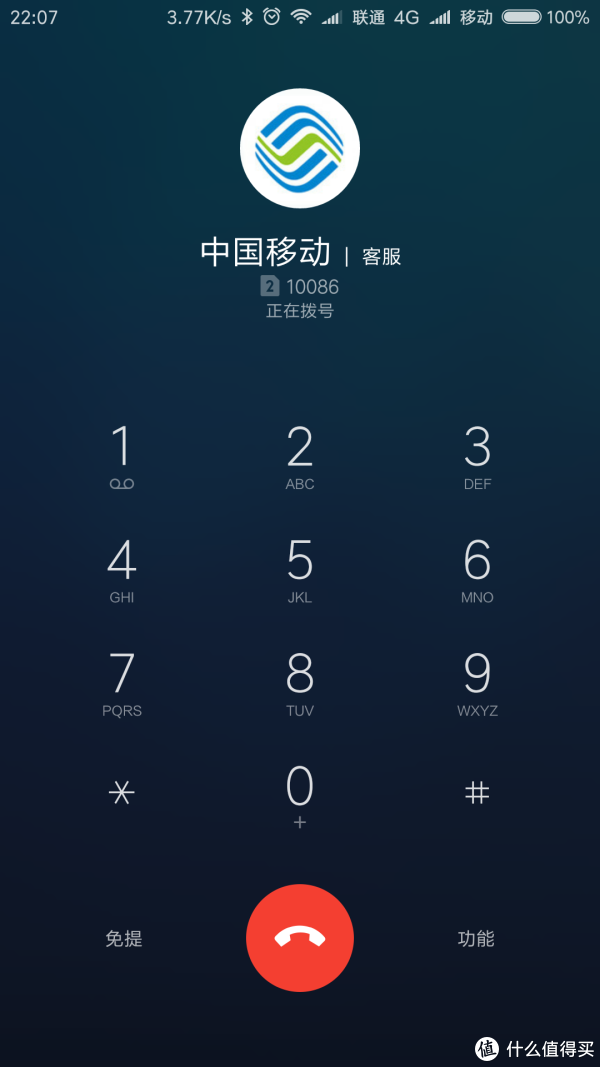Enter digit 4 GHI
The height and width of the screenshot is (1067, 600).
click(122, 569)
